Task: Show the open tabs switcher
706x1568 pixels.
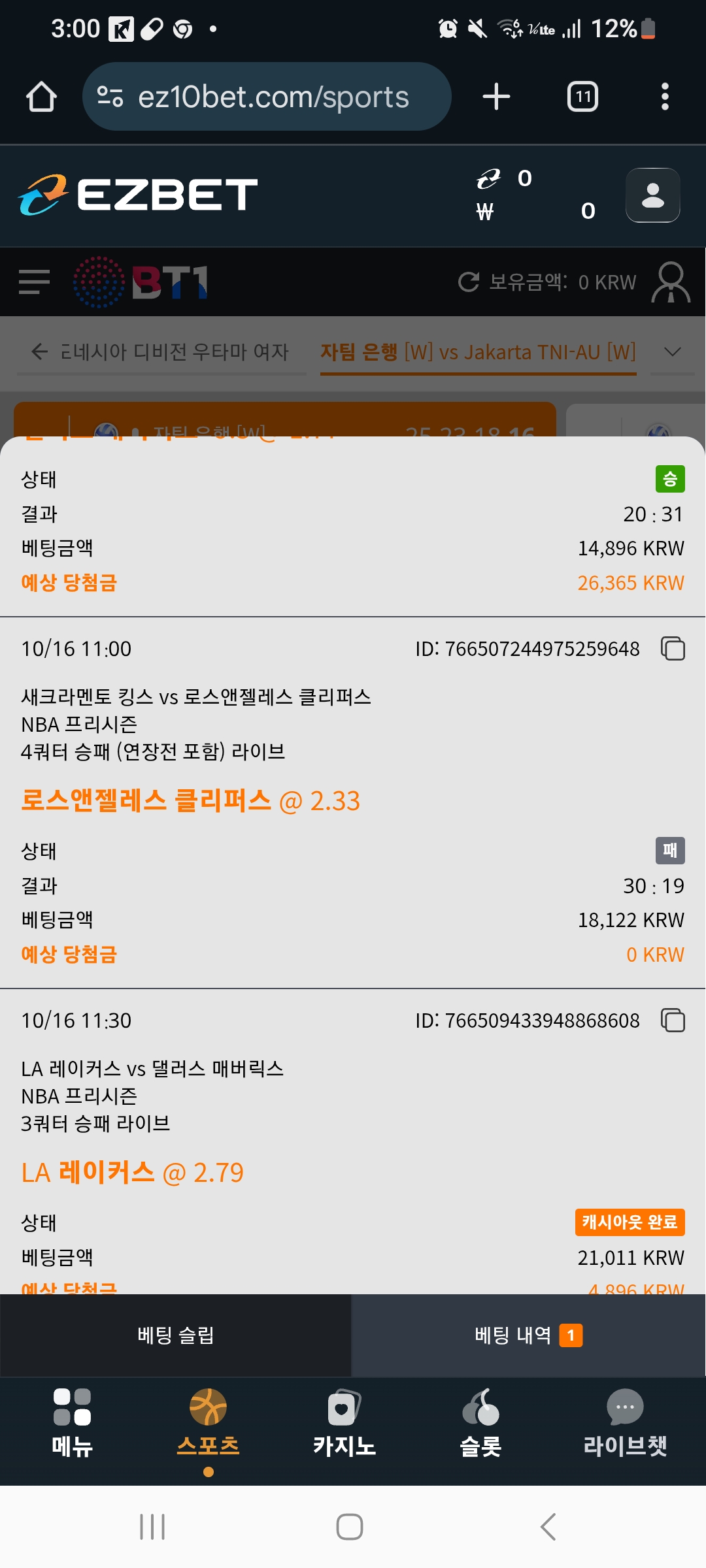Action: click(582, 97)
